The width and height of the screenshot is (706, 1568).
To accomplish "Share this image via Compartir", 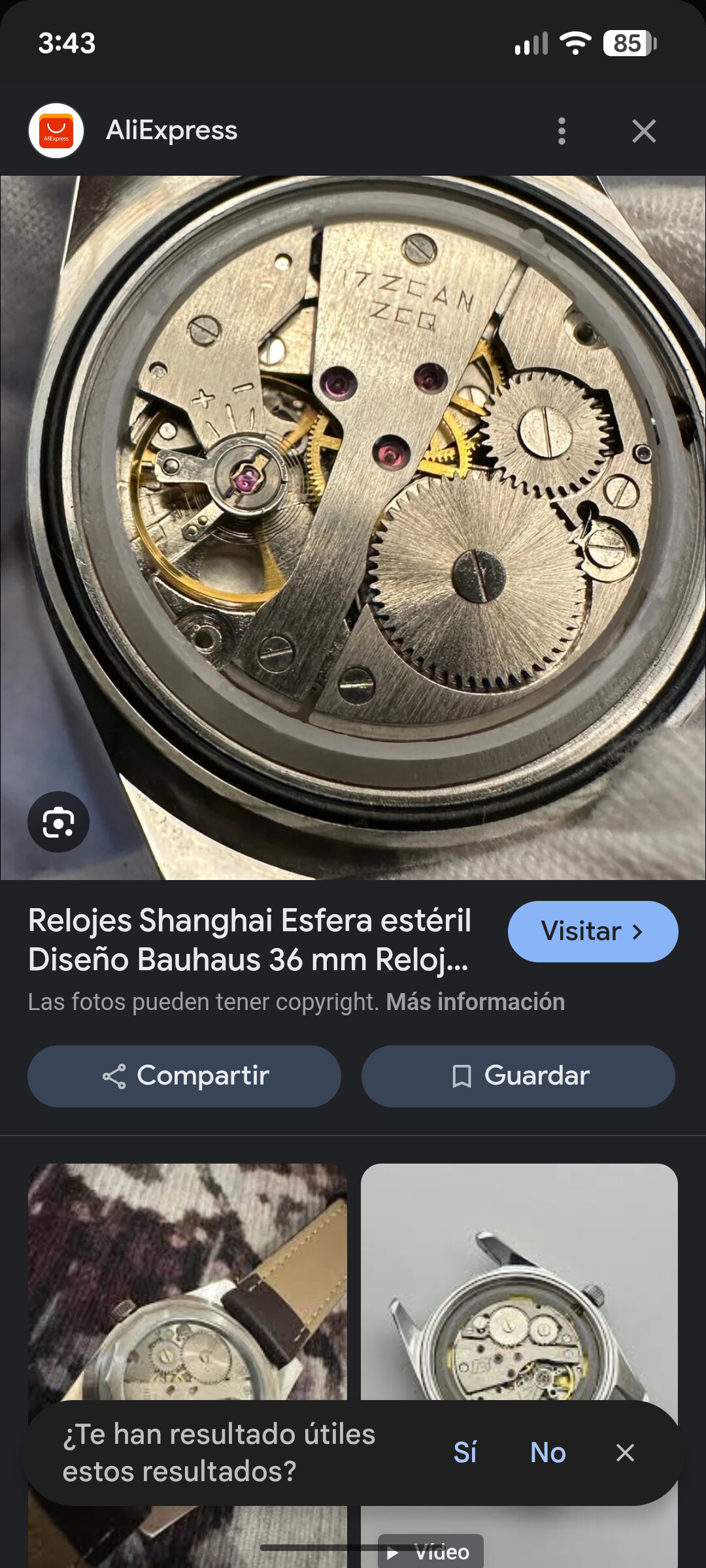I will [x=184, y=1076].
